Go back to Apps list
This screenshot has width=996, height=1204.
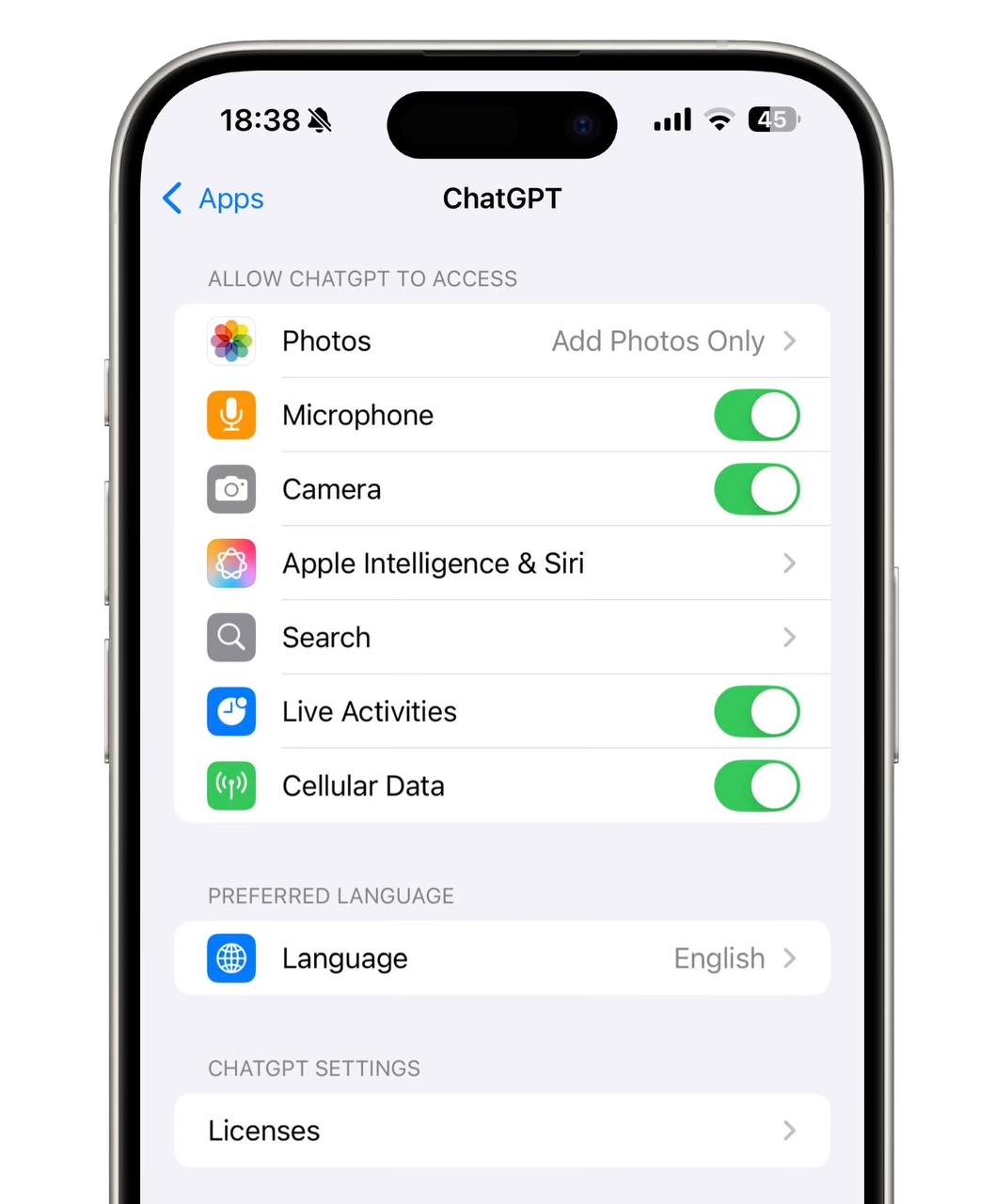[x=214, y=198]
